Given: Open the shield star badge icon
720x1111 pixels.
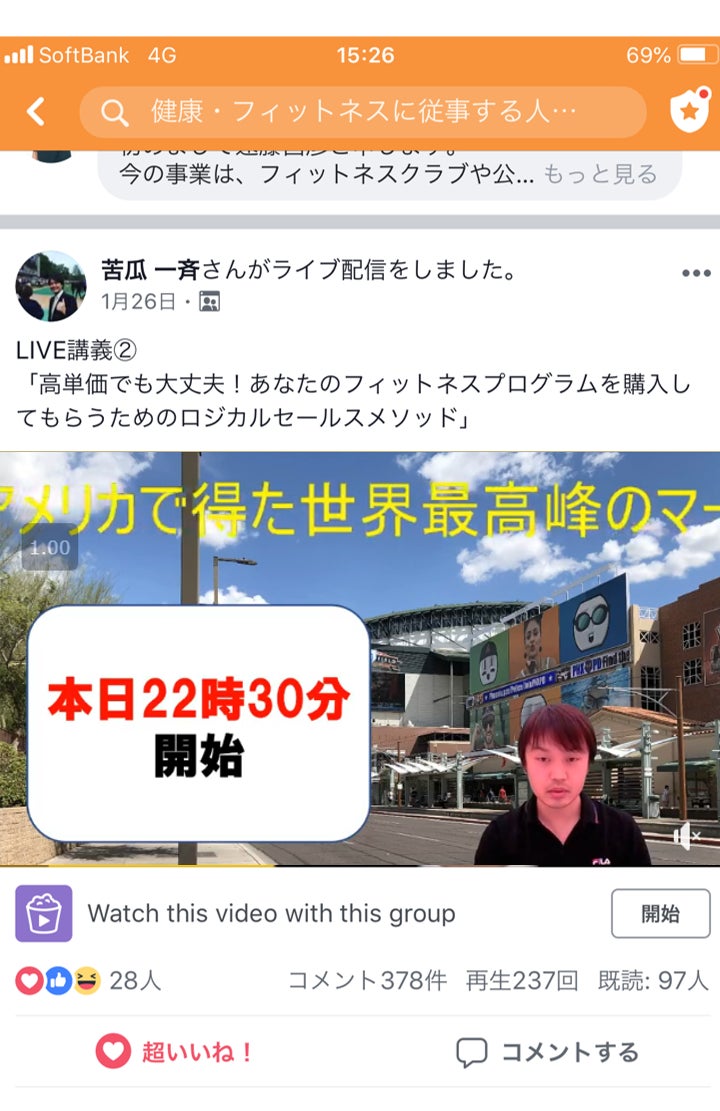Looking at the screenshot, I should [x=688, y=111].
